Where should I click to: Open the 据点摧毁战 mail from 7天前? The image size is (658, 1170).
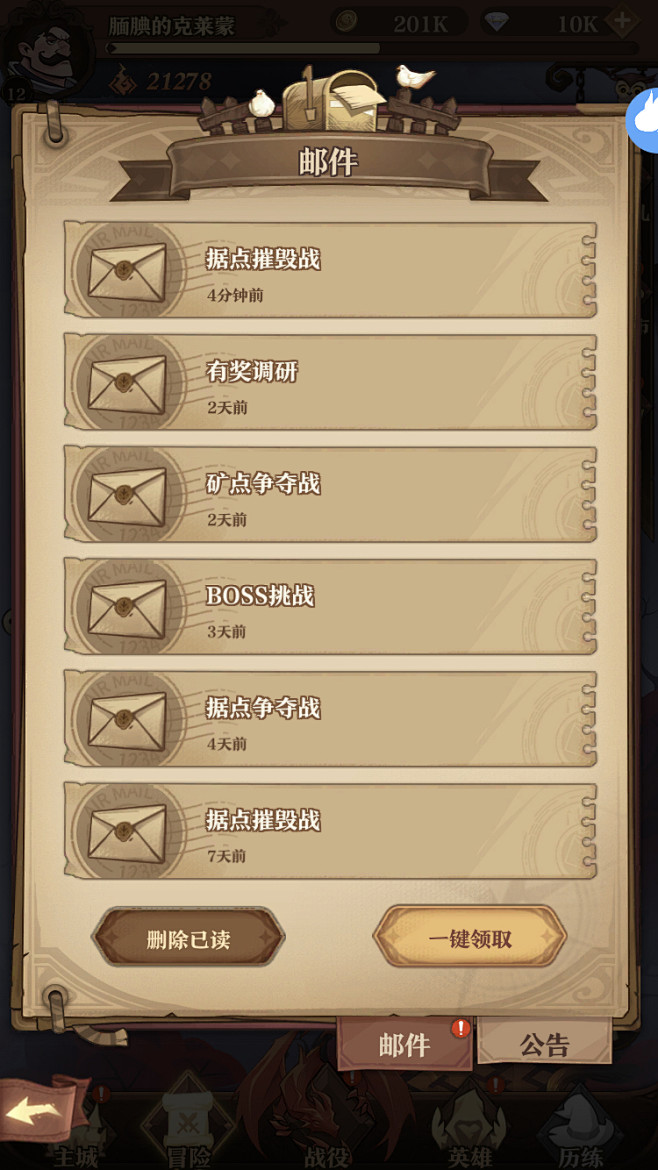click(x=330, y=830)
